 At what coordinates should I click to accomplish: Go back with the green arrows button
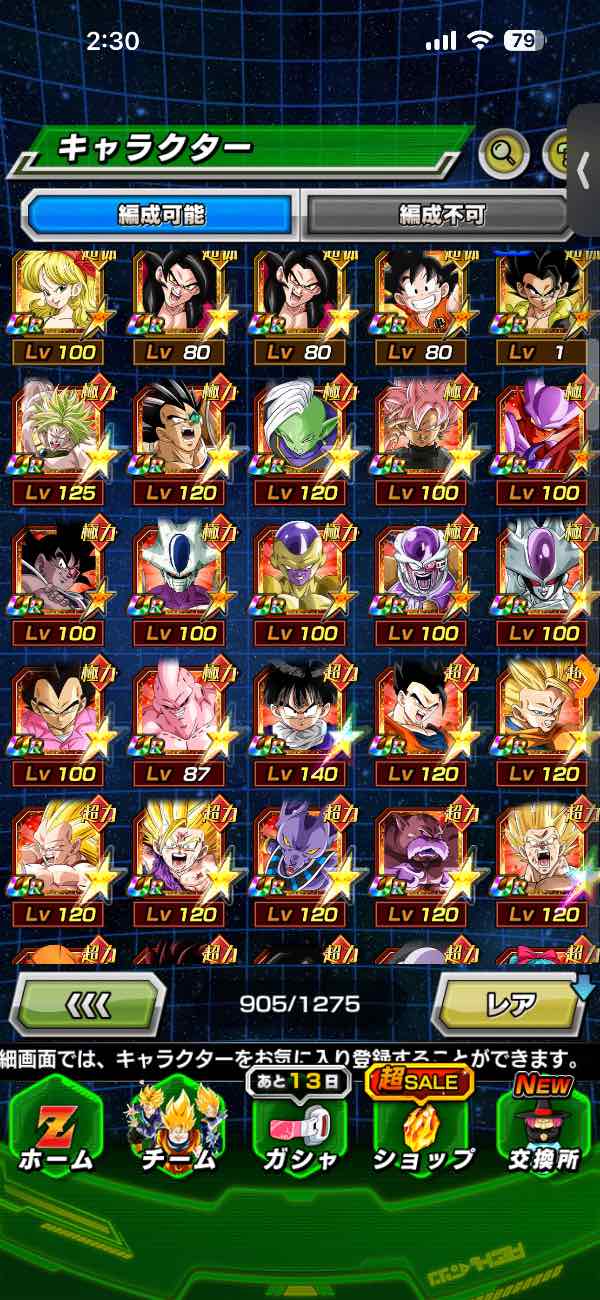(x=88, y=1003)
